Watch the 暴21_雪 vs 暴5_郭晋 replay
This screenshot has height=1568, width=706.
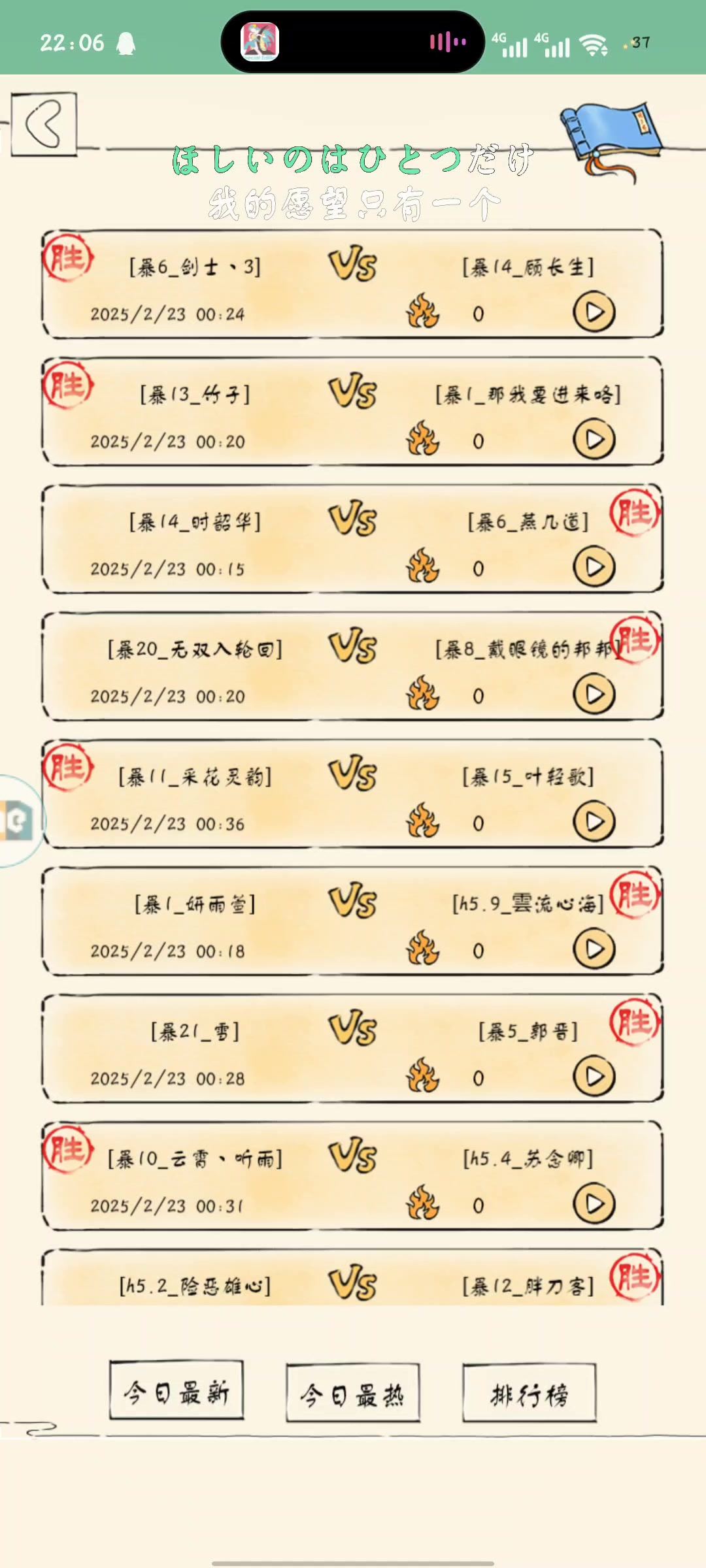click(594, 1077)
